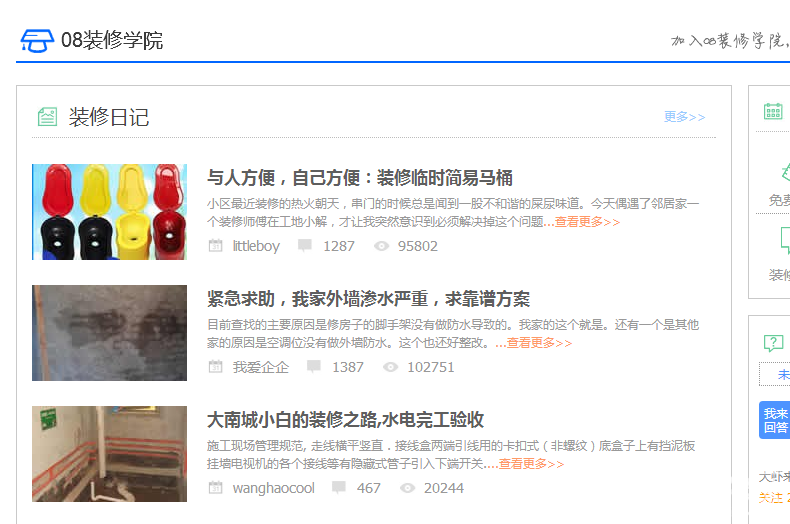Screen dimensions: 790x524
Task: Open article 大南城小白的装修之路,水电完工验收
Action: 345,419
